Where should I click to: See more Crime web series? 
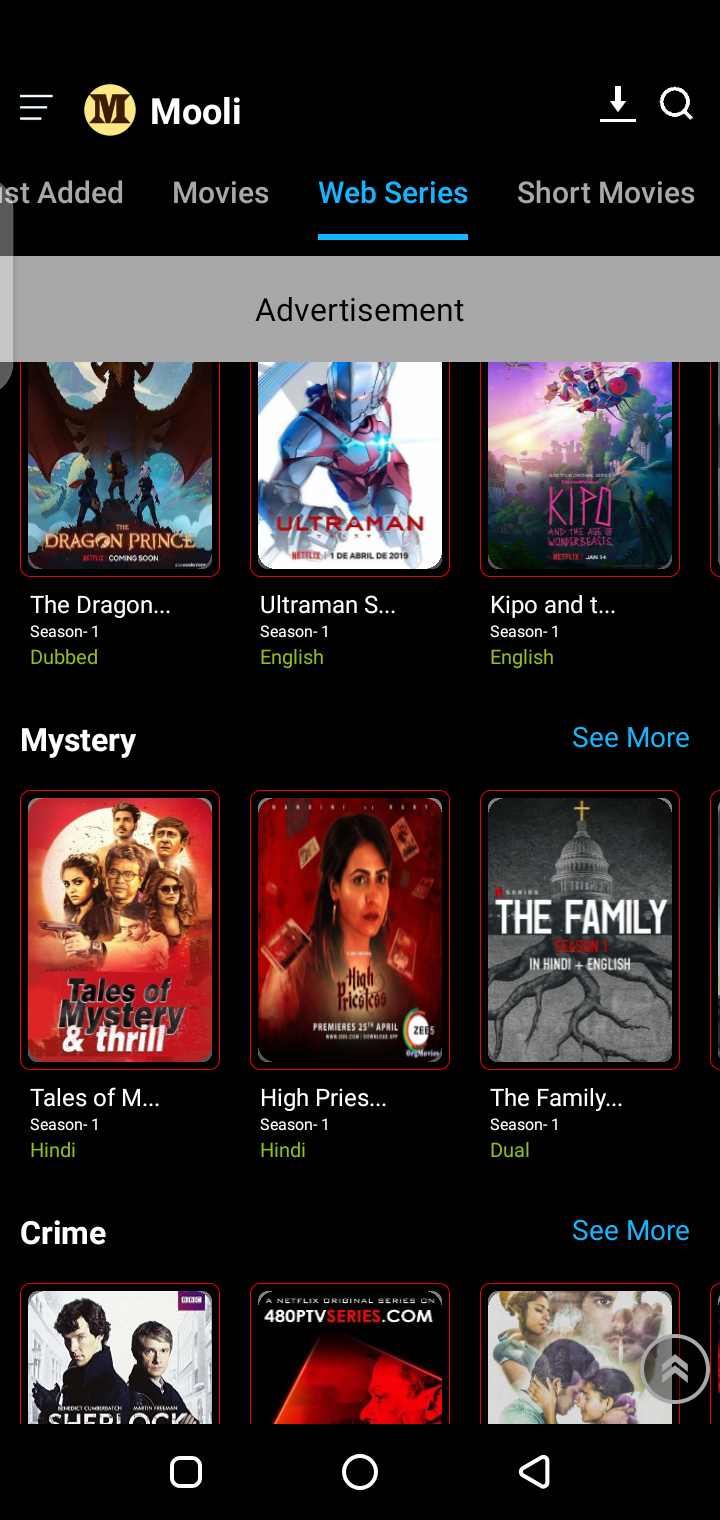click(630, 1231)
